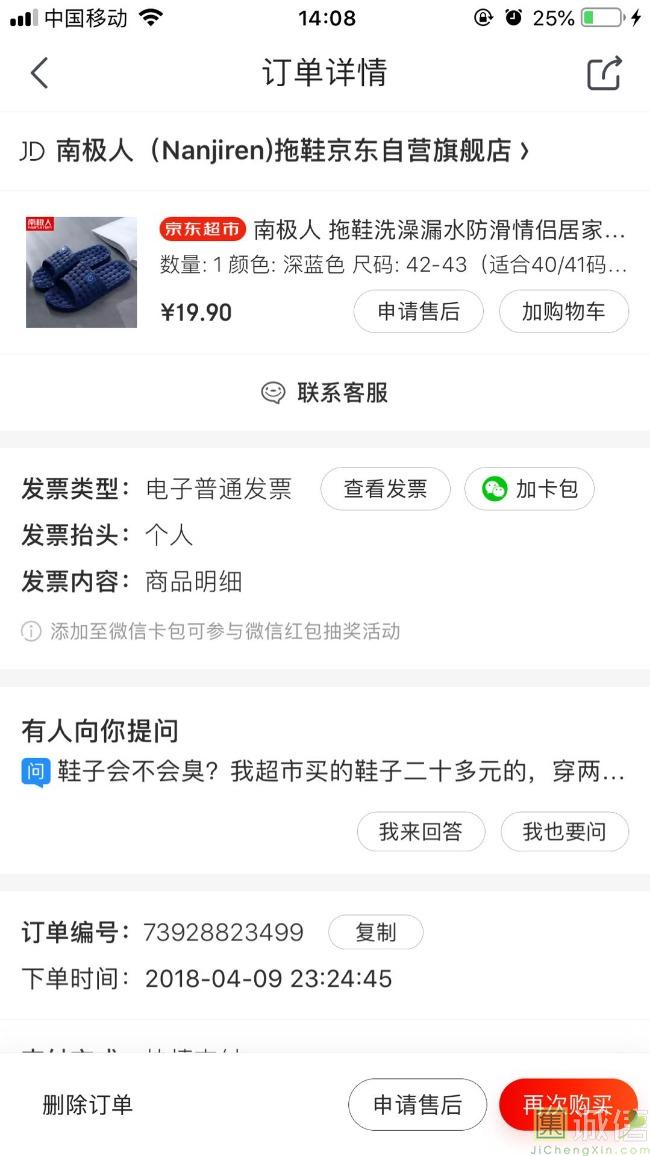Viewport: 650px width, 1156px height.
Task: Buy again with 再次购买
Action: pyautogui.click(x=567, y=1105)
